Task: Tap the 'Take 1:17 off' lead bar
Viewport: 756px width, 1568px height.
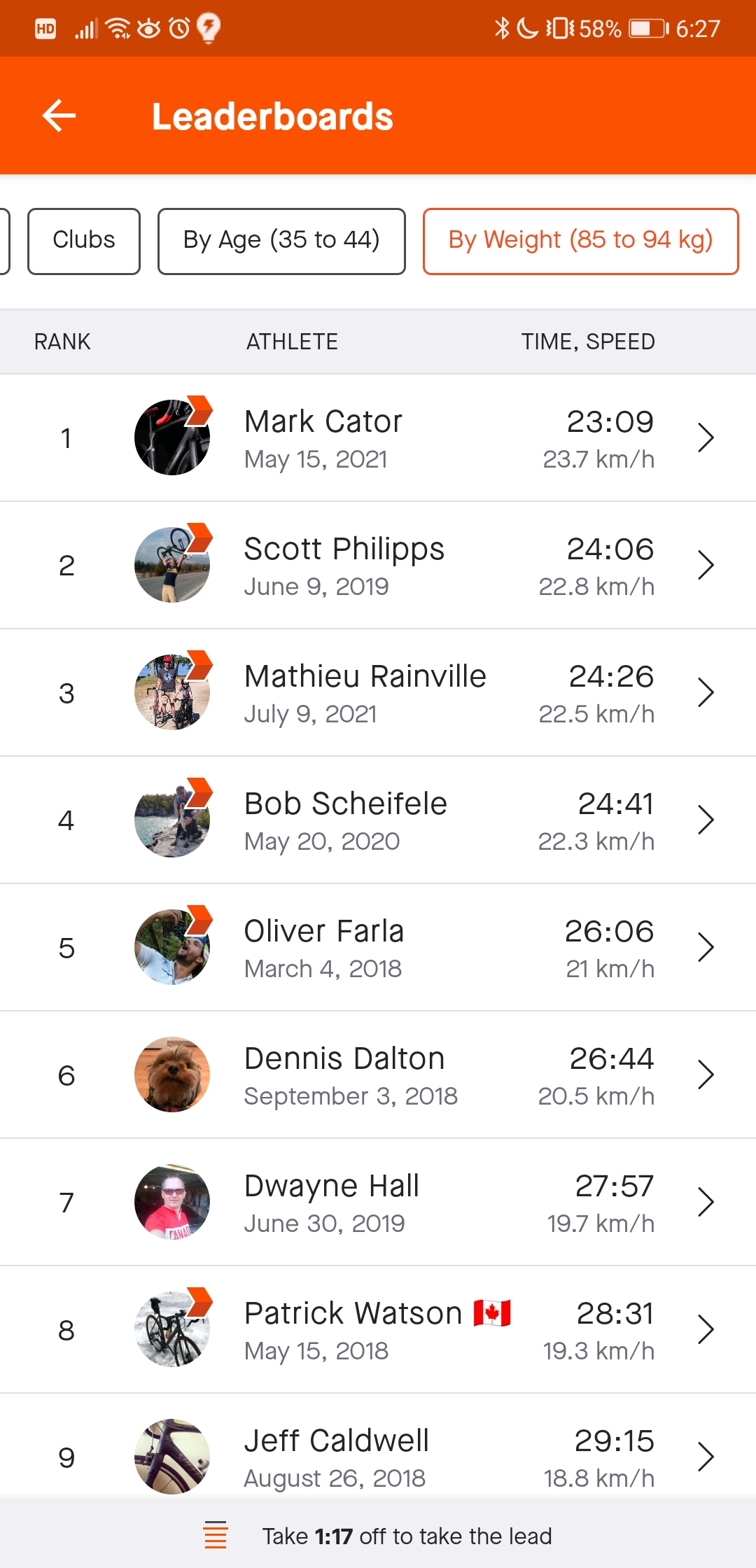Action: (378, 1536)
